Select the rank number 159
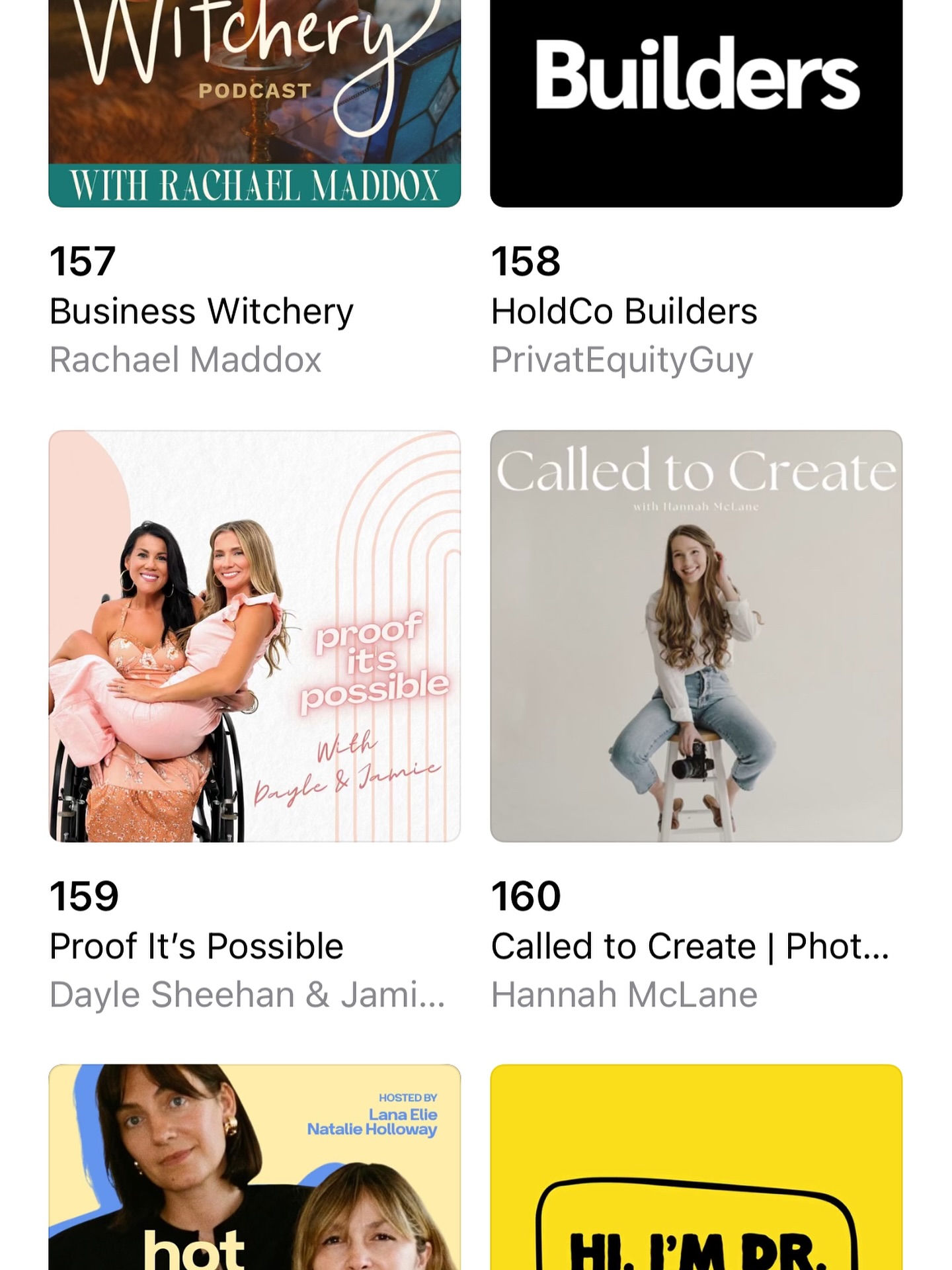The height and width of the screenshot is (1270, 952). tap(83, 897)
